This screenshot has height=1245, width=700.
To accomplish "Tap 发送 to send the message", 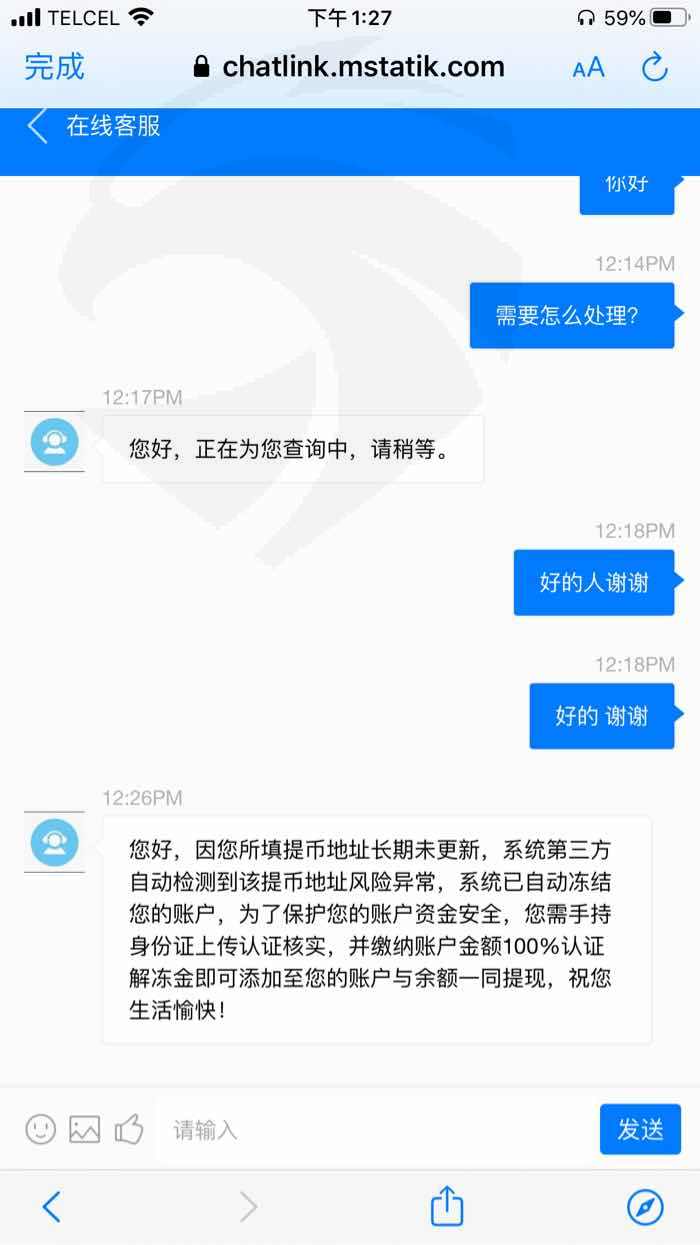I will 640,1129.
